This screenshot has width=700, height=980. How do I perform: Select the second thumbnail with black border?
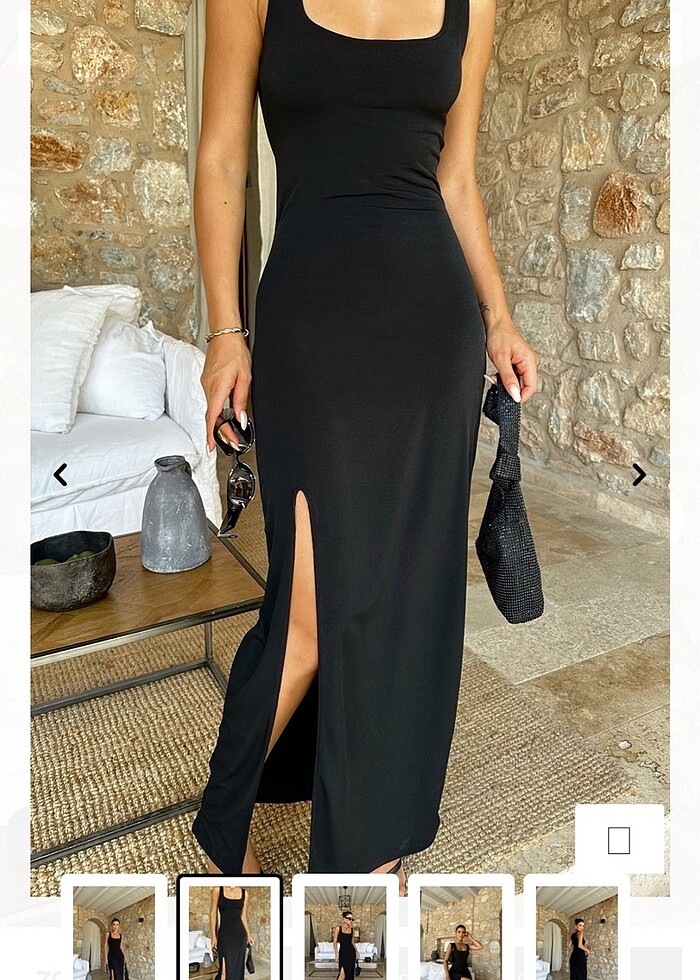click(x=229, y=930)
